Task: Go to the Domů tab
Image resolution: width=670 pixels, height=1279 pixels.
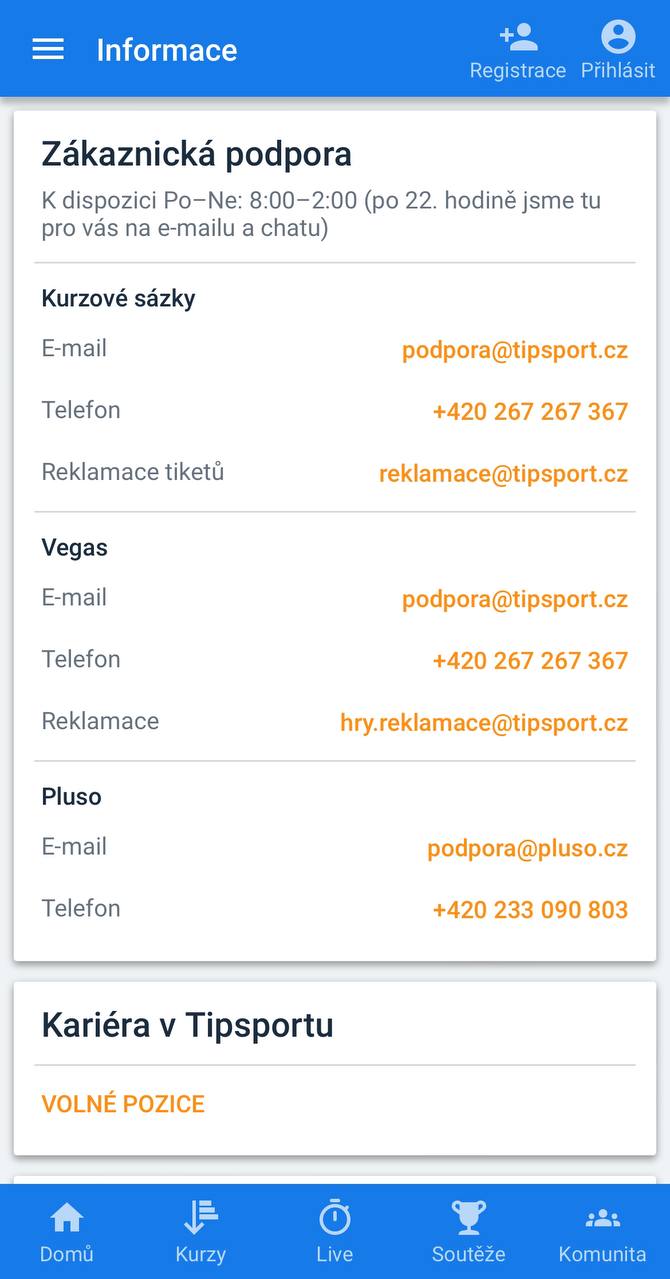Action: pos(67,1232)
